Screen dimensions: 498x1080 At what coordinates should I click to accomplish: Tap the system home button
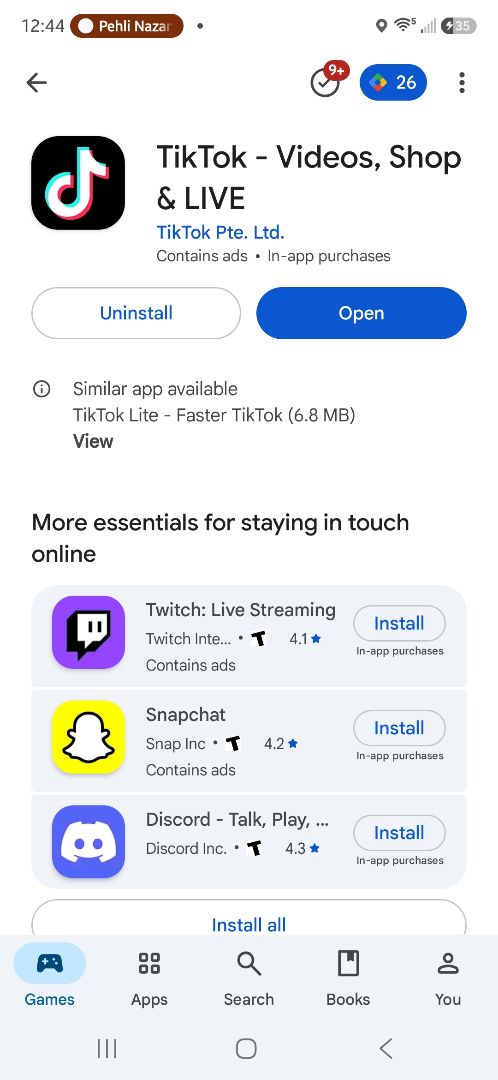pyautogui.click(x=246, y=1048)
